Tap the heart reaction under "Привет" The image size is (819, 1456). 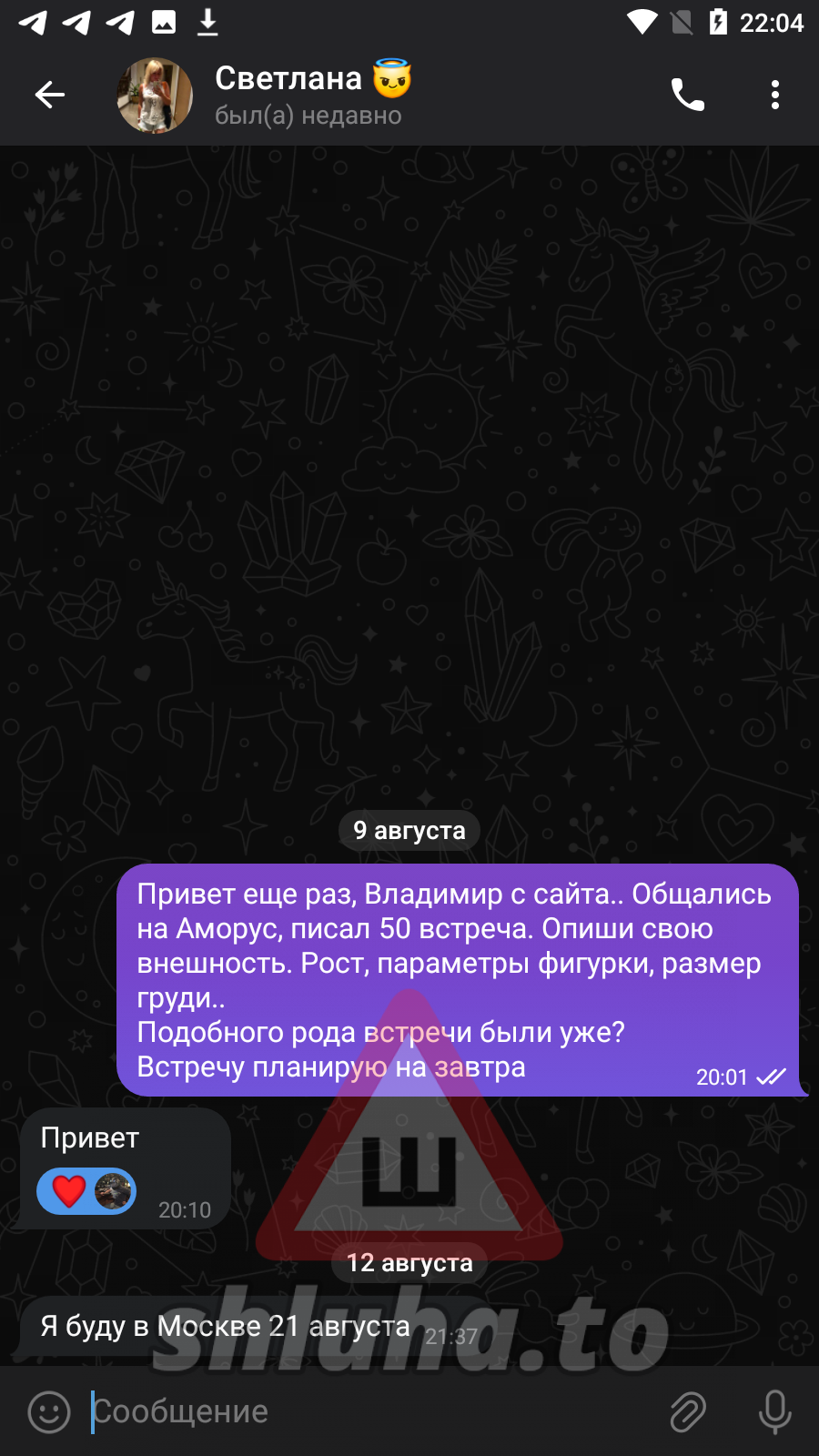[69, 1190]
